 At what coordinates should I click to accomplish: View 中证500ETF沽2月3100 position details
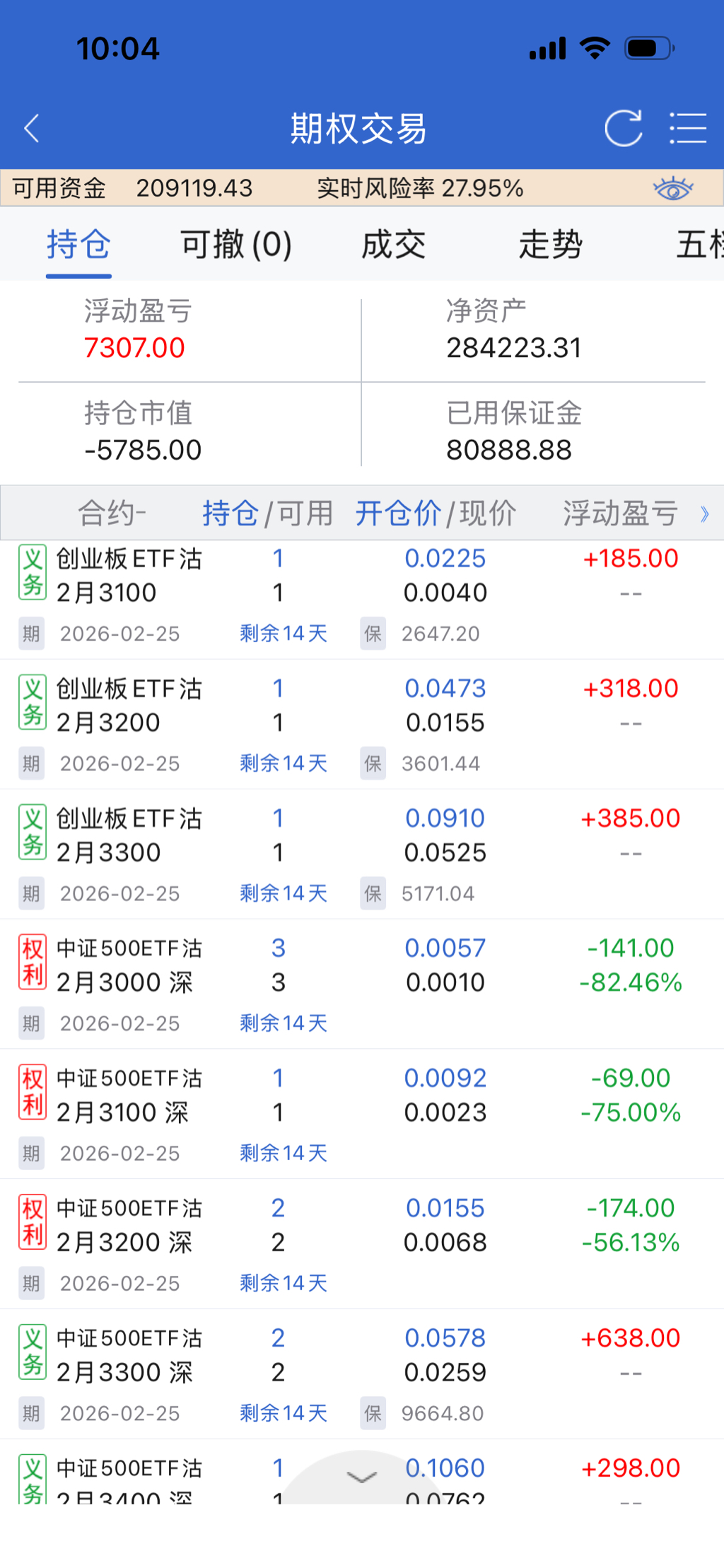coord(129,1096)
